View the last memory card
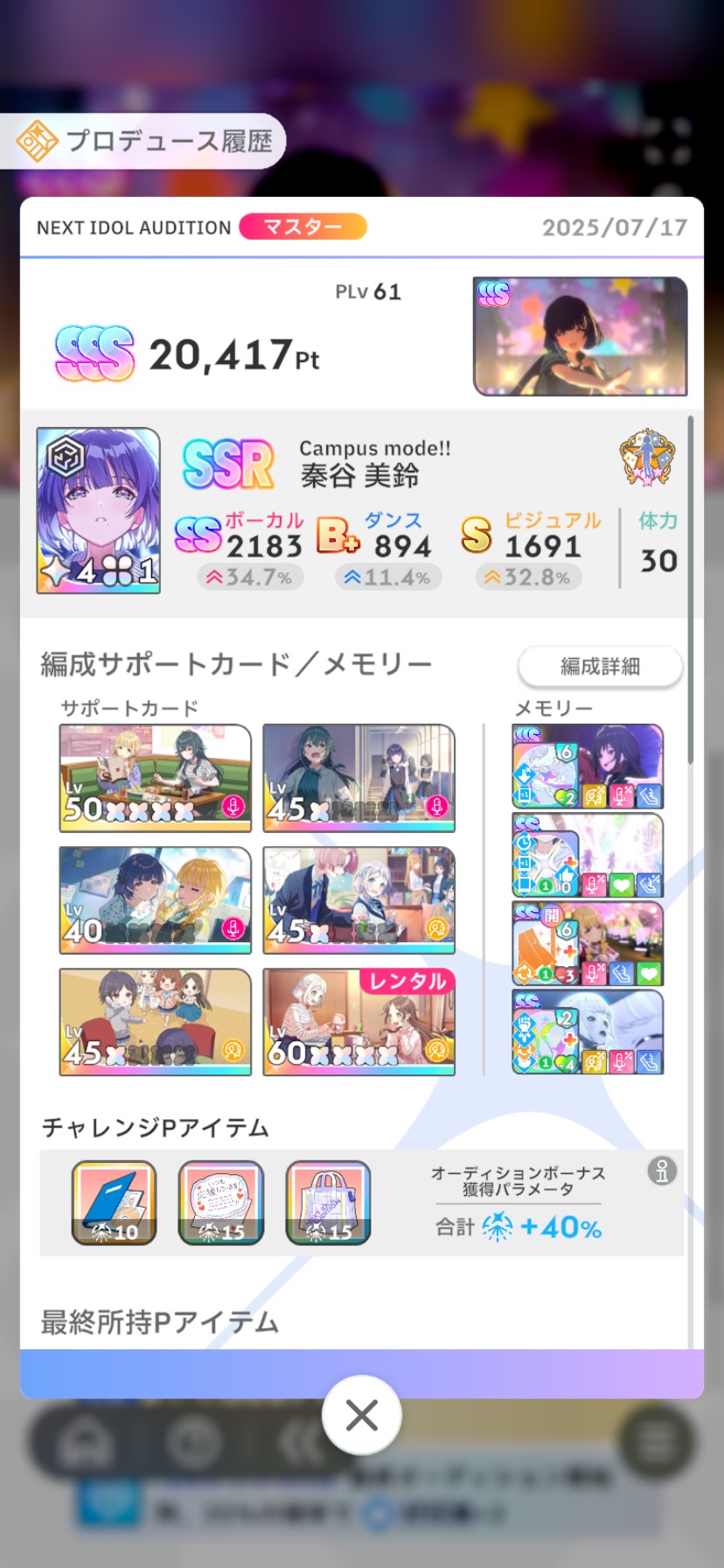724x1568 pixels. 588,1032
